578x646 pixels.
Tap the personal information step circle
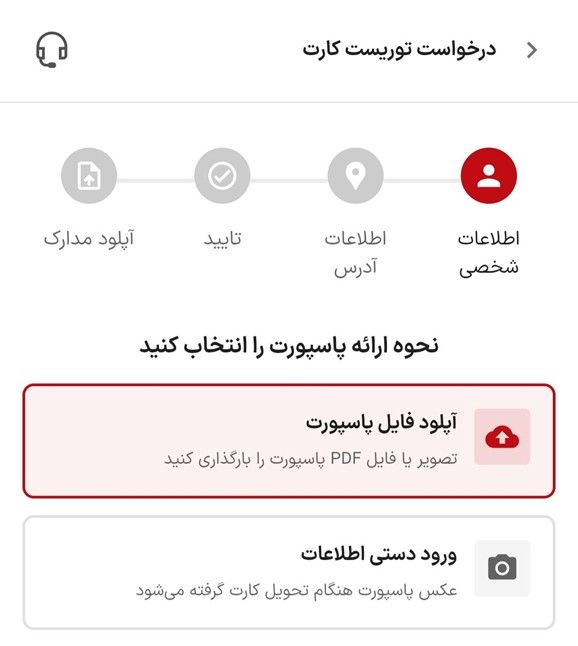coord(489,176)
